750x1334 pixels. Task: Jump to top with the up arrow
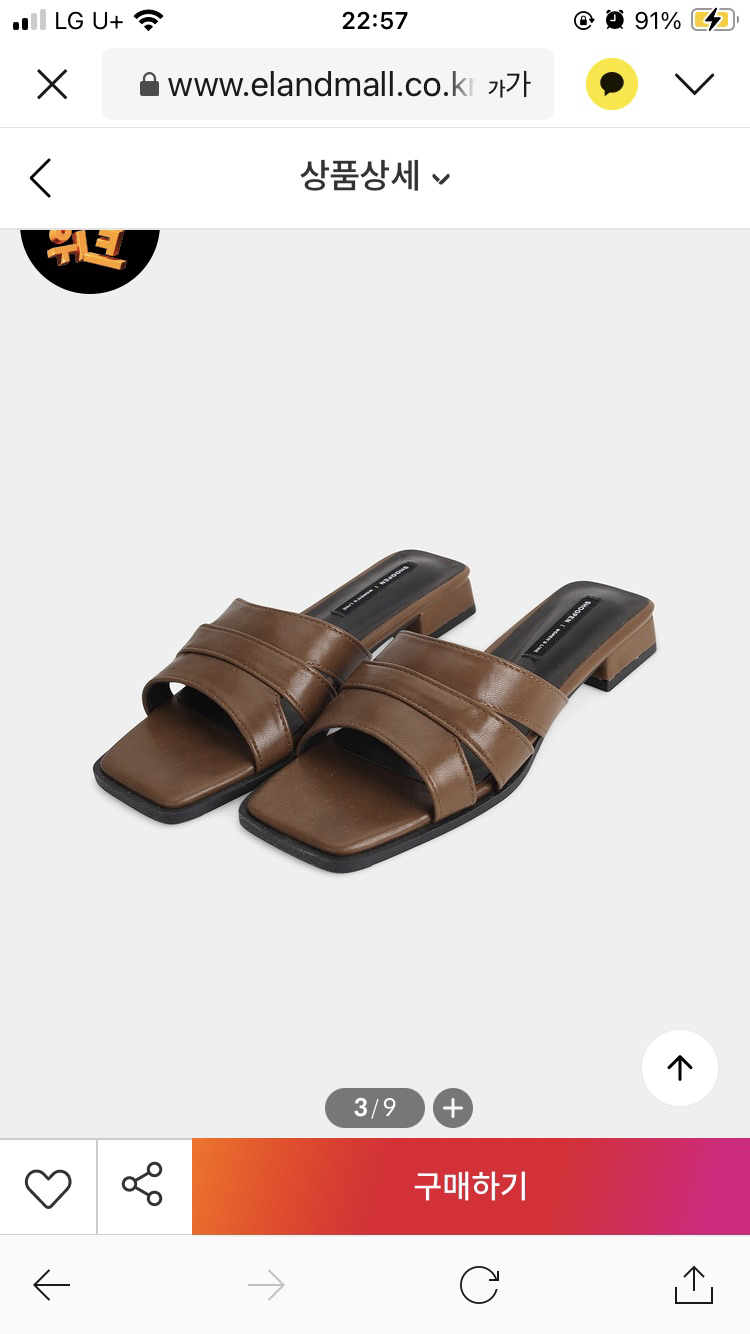[680, 1068]
